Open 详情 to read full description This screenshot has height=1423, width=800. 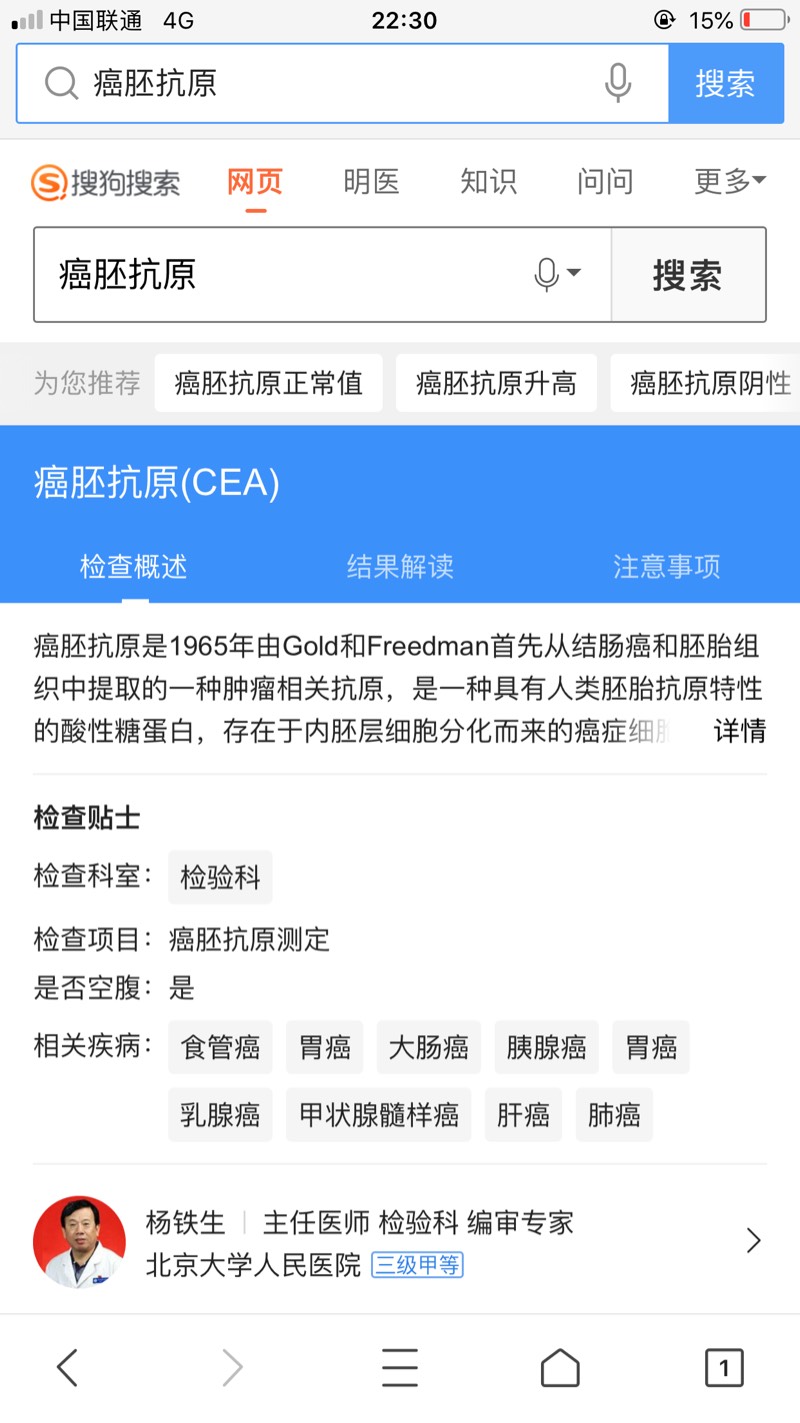(x=740, y=731)
